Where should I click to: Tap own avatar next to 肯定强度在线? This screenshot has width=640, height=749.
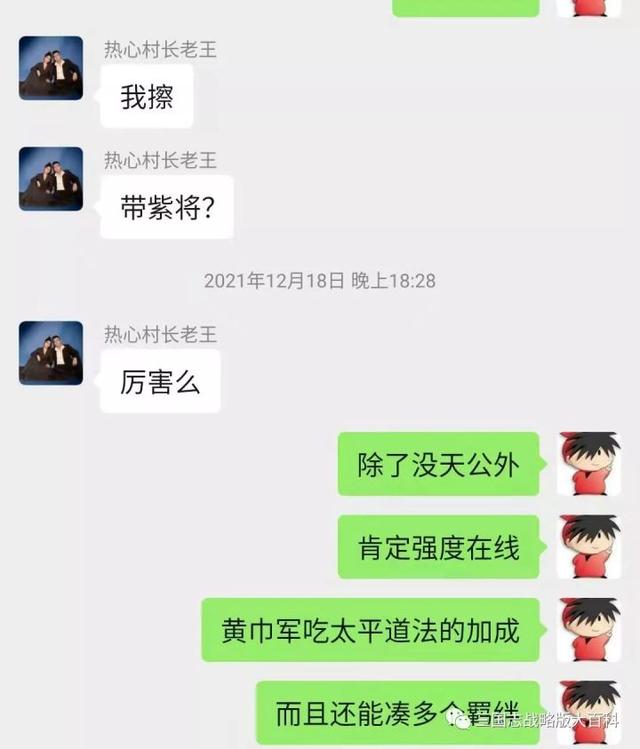[589, 547]
